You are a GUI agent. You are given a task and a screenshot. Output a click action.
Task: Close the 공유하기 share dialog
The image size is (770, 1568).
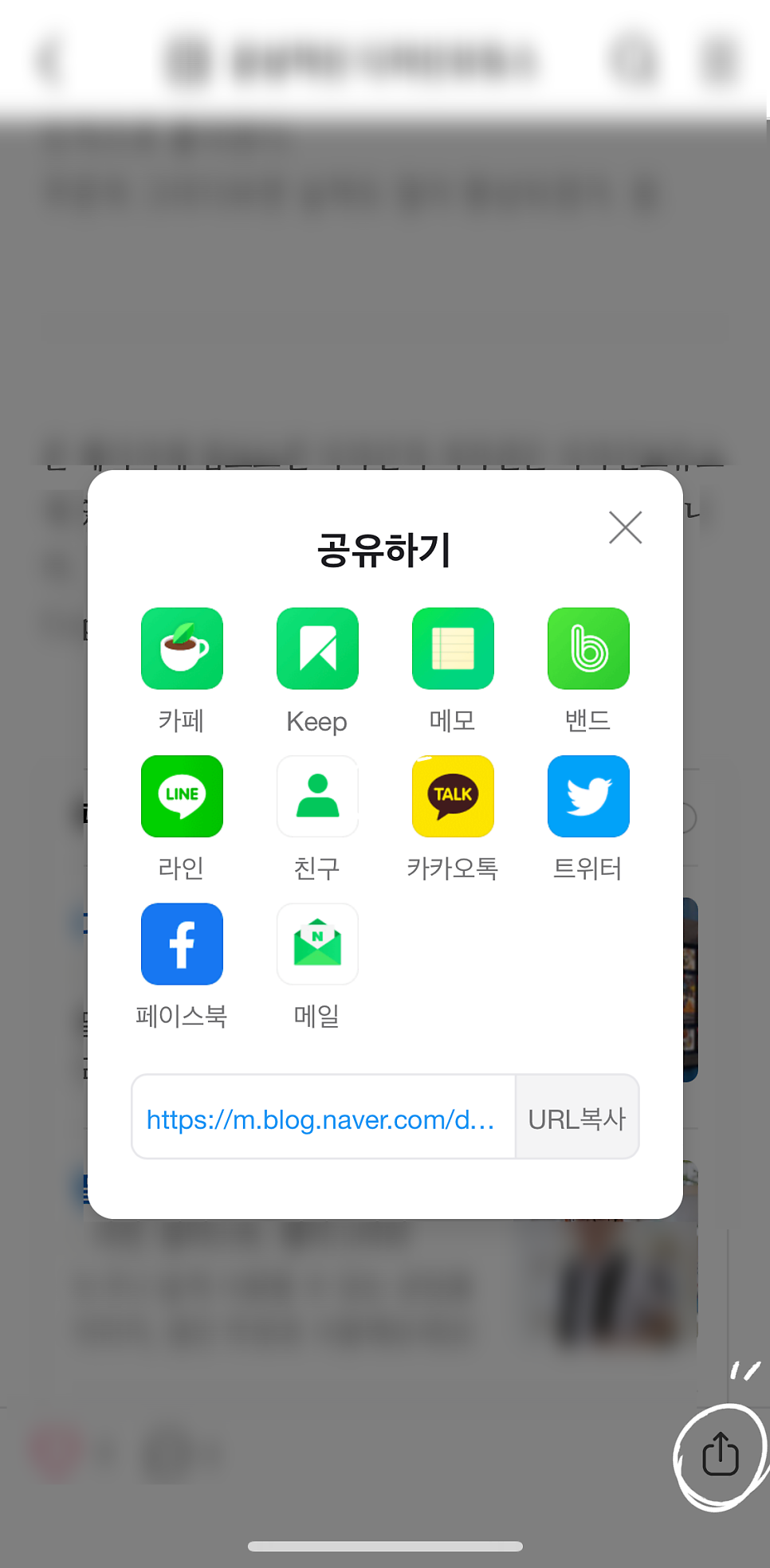pos(626,527)
